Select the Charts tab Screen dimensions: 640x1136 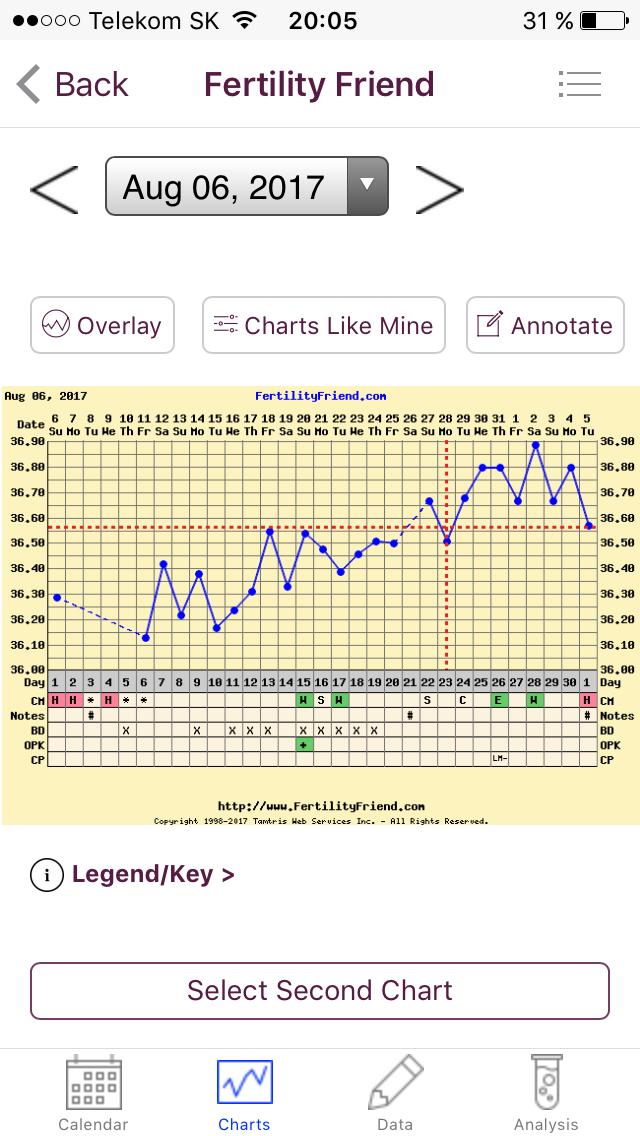tap(244, 1095)
